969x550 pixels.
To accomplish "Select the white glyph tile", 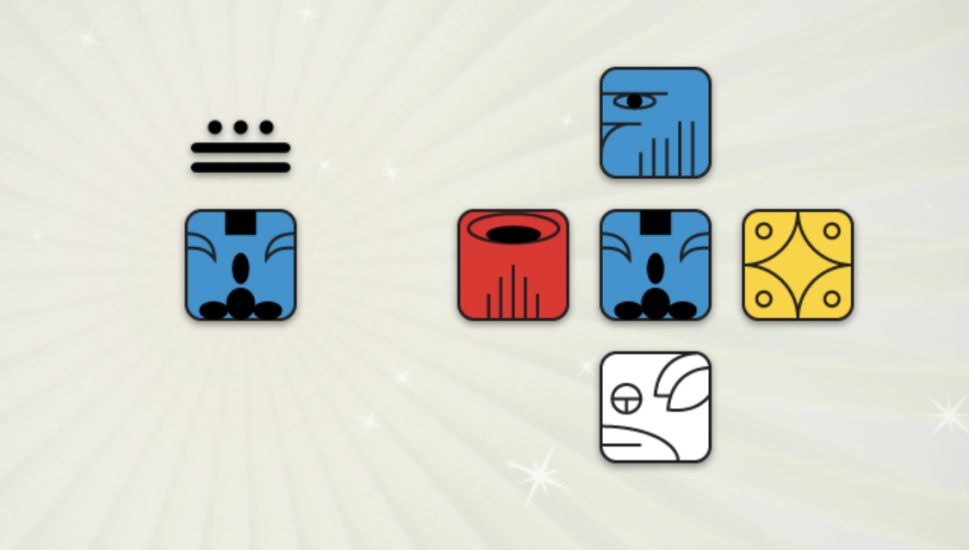I will (x=655, y=407).
